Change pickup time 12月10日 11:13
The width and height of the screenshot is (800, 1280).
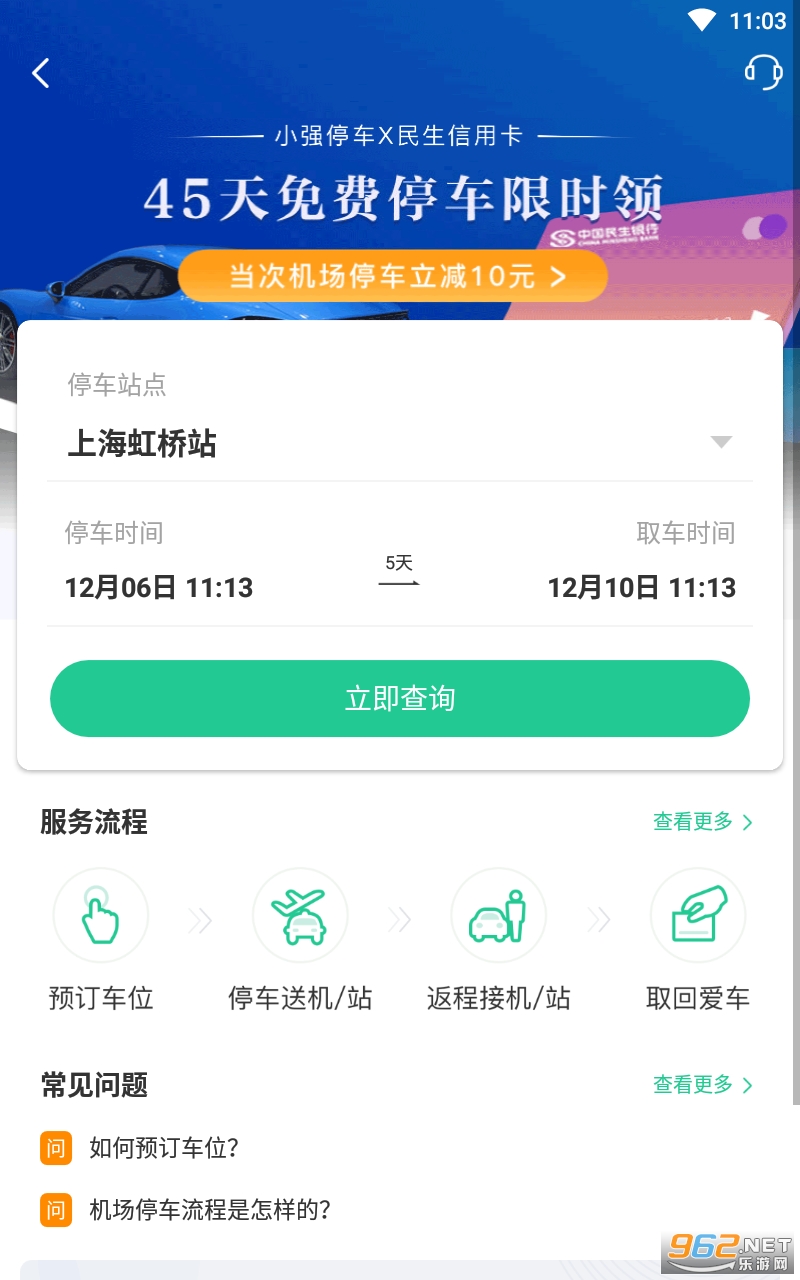642,587
